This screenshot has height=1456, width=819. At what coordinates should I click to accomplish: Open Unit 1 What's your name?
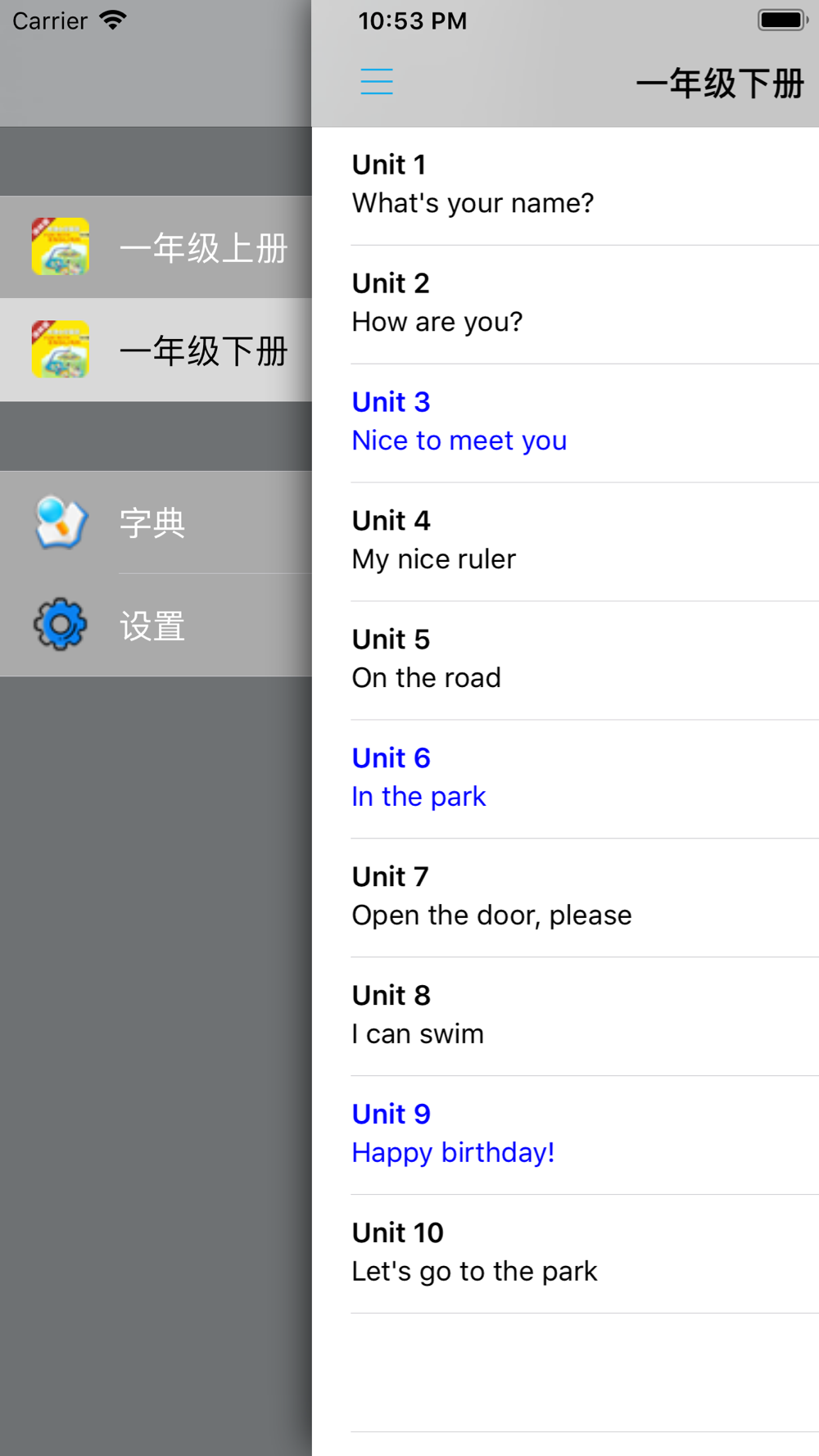point(565,186)
